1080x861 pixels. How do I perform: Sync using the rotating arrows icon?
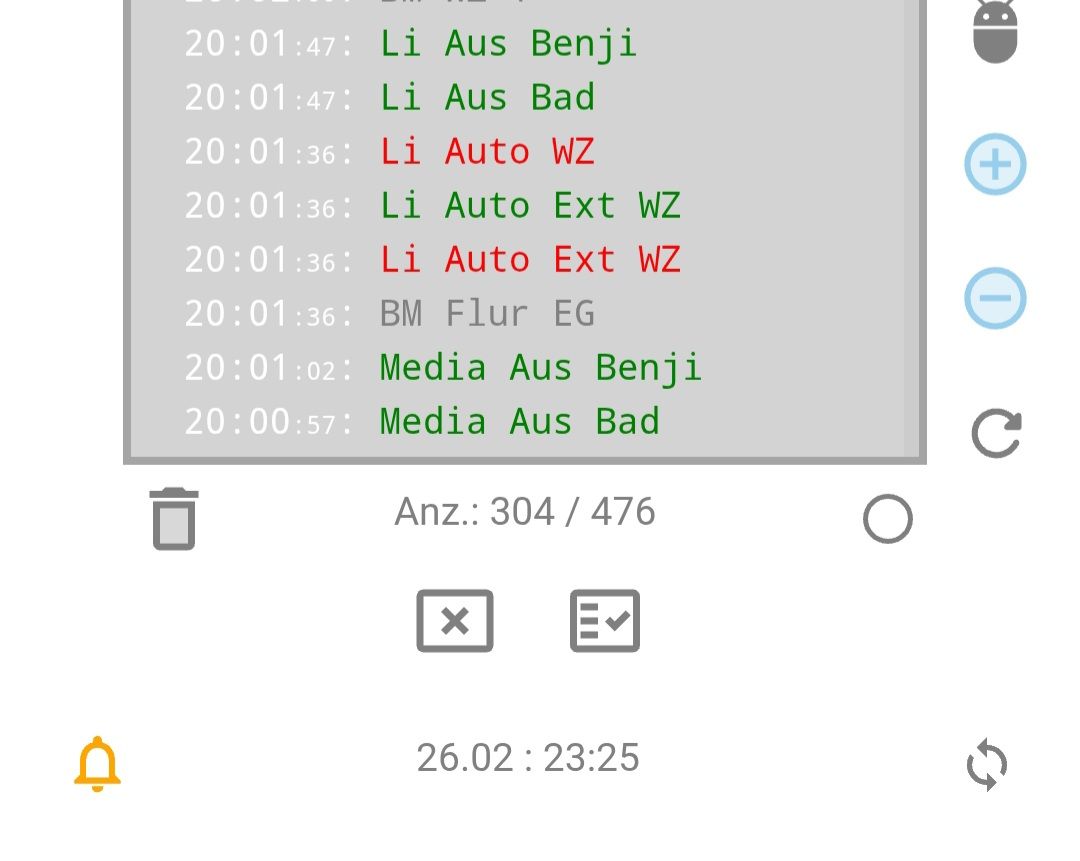[987, 765]
